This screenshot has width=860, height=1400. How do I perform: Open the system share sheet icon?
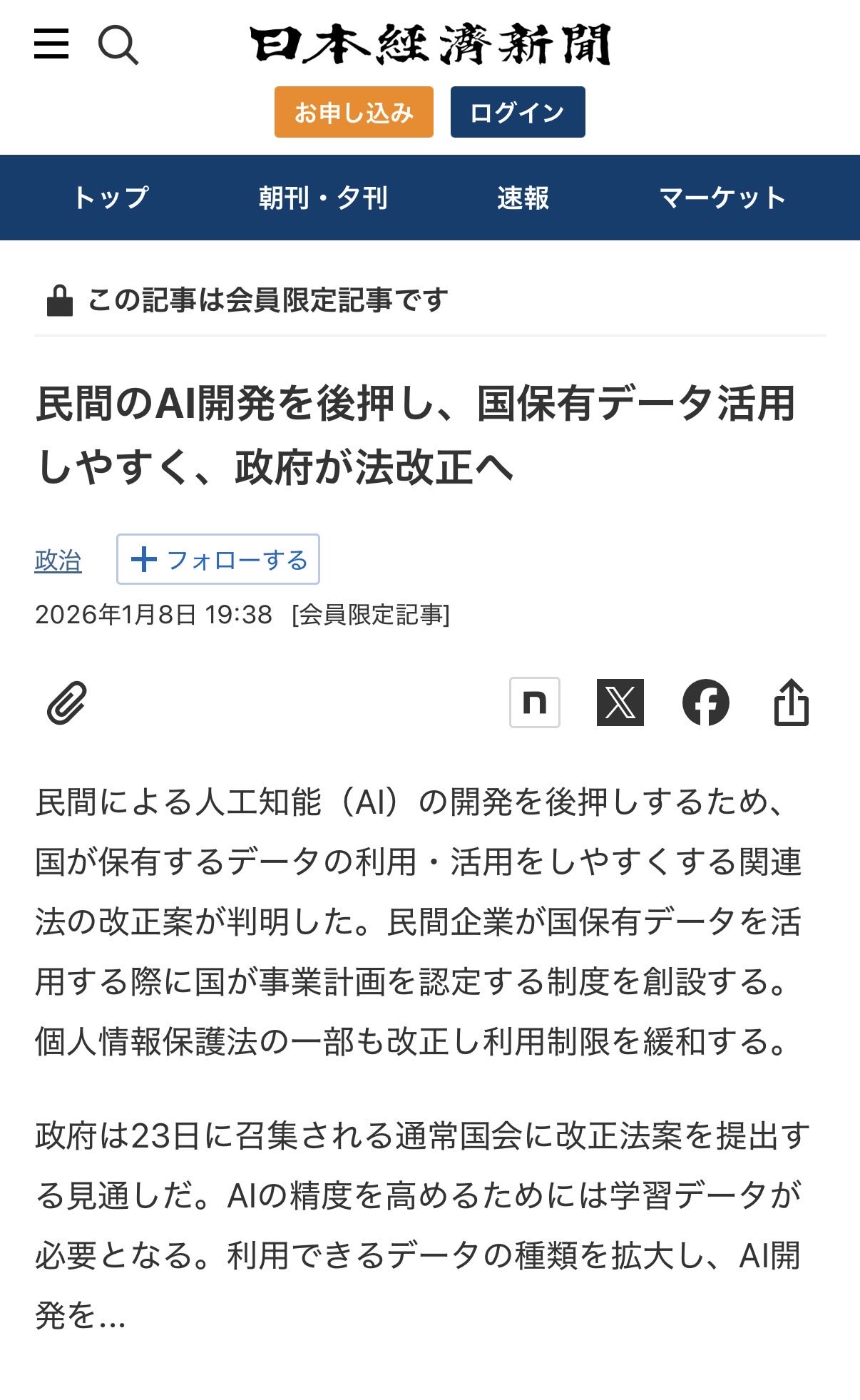tap(792, 702)
